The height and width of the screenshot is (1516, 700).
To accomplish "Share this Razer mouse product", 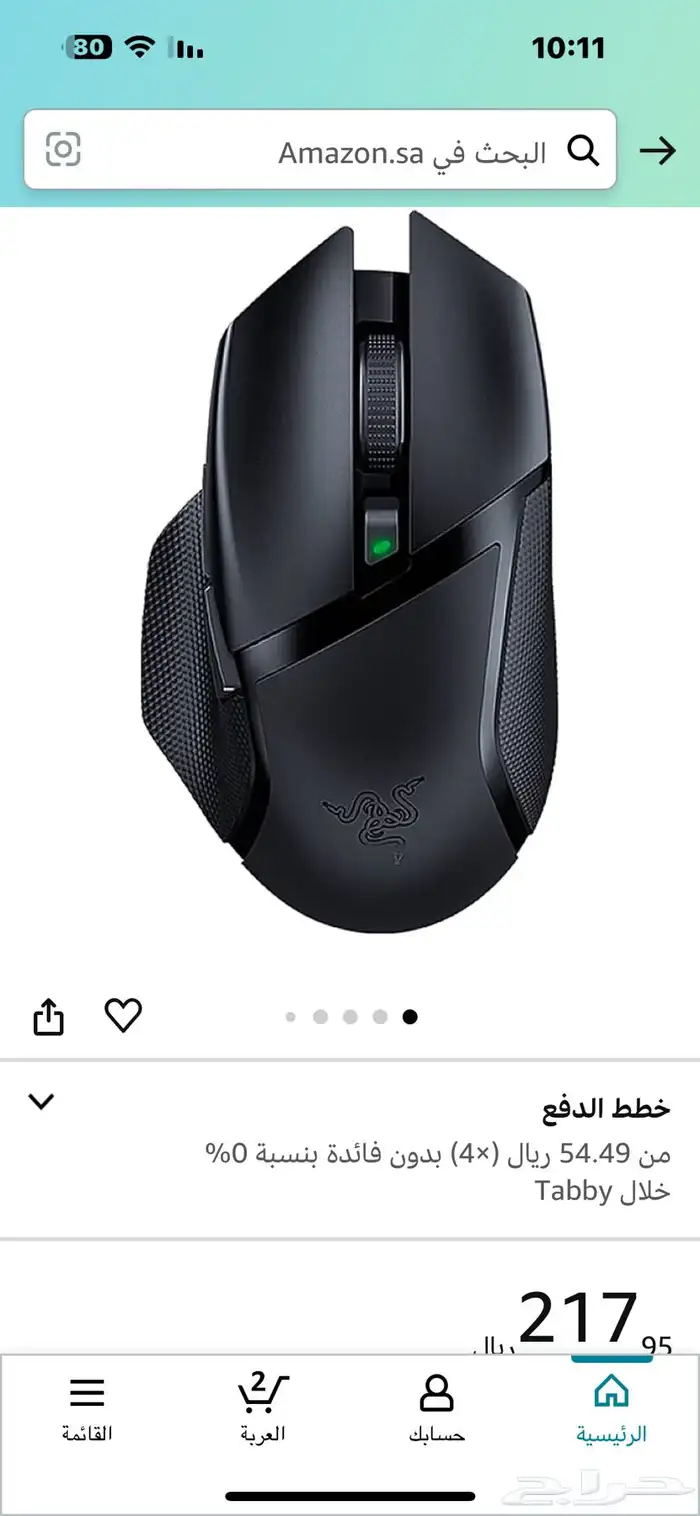I will click(x=49, y=1017).
